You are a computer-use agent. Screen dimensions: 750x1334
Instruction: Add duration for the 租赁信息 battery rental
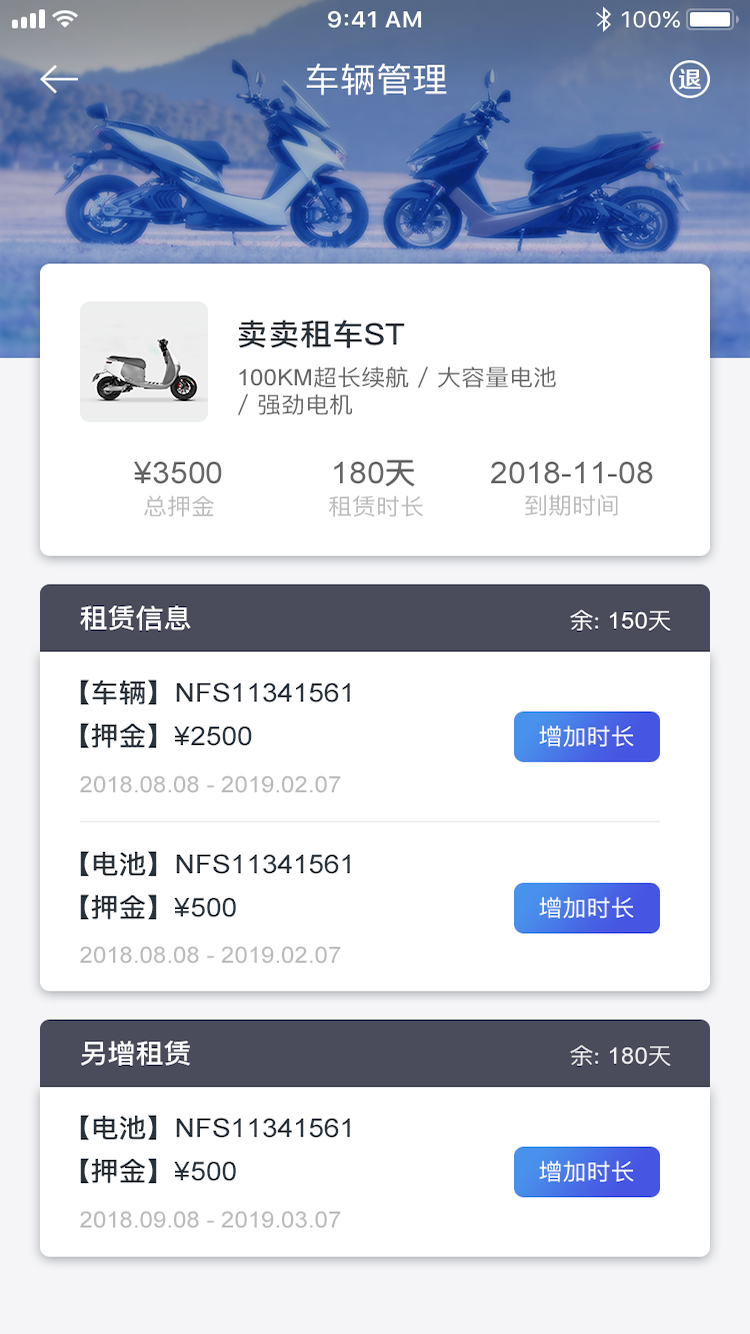586,908
